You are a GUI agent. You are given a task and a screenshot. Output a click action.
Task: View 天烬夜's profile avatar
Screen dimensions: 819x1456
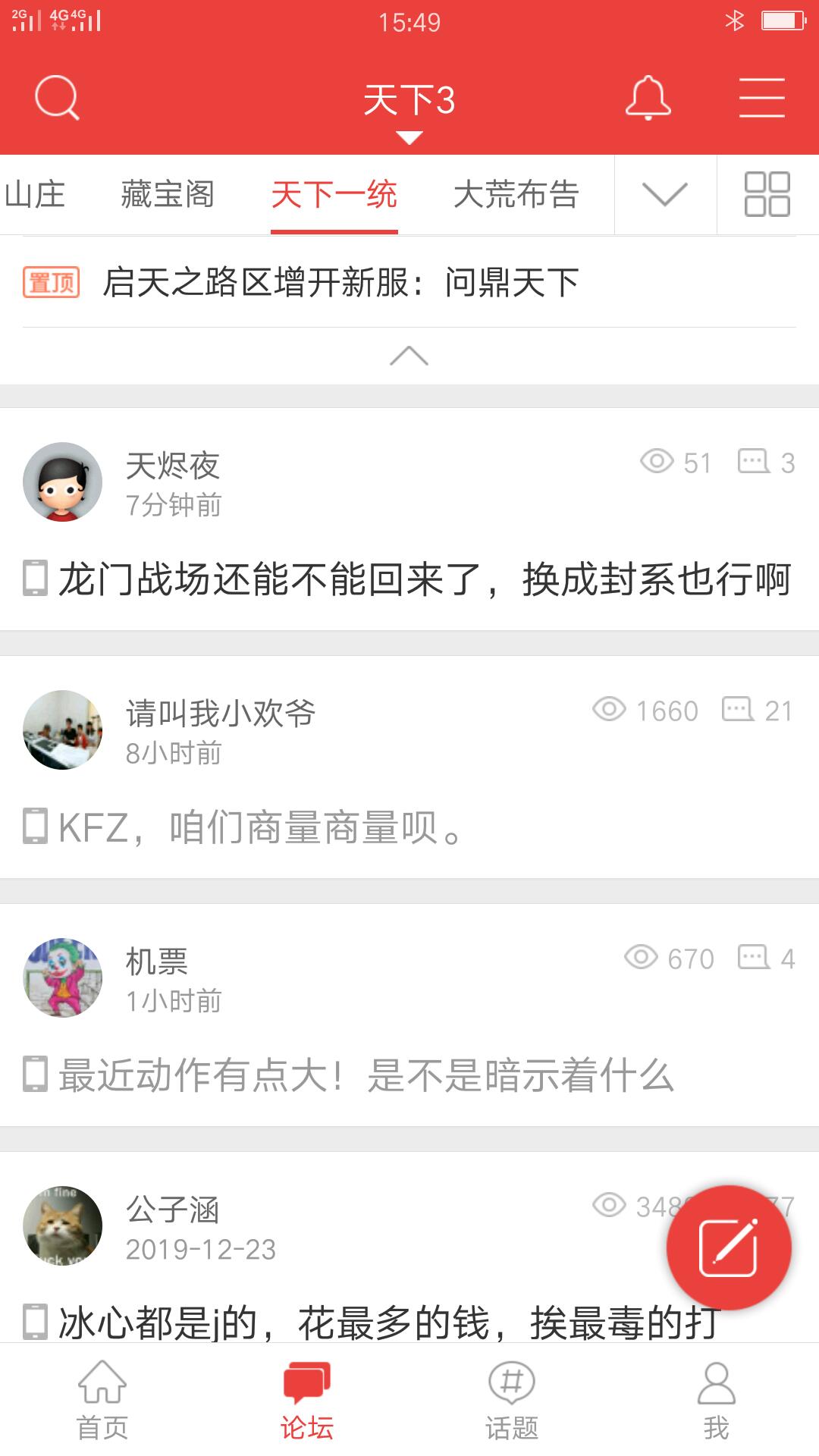click(62, 482)
